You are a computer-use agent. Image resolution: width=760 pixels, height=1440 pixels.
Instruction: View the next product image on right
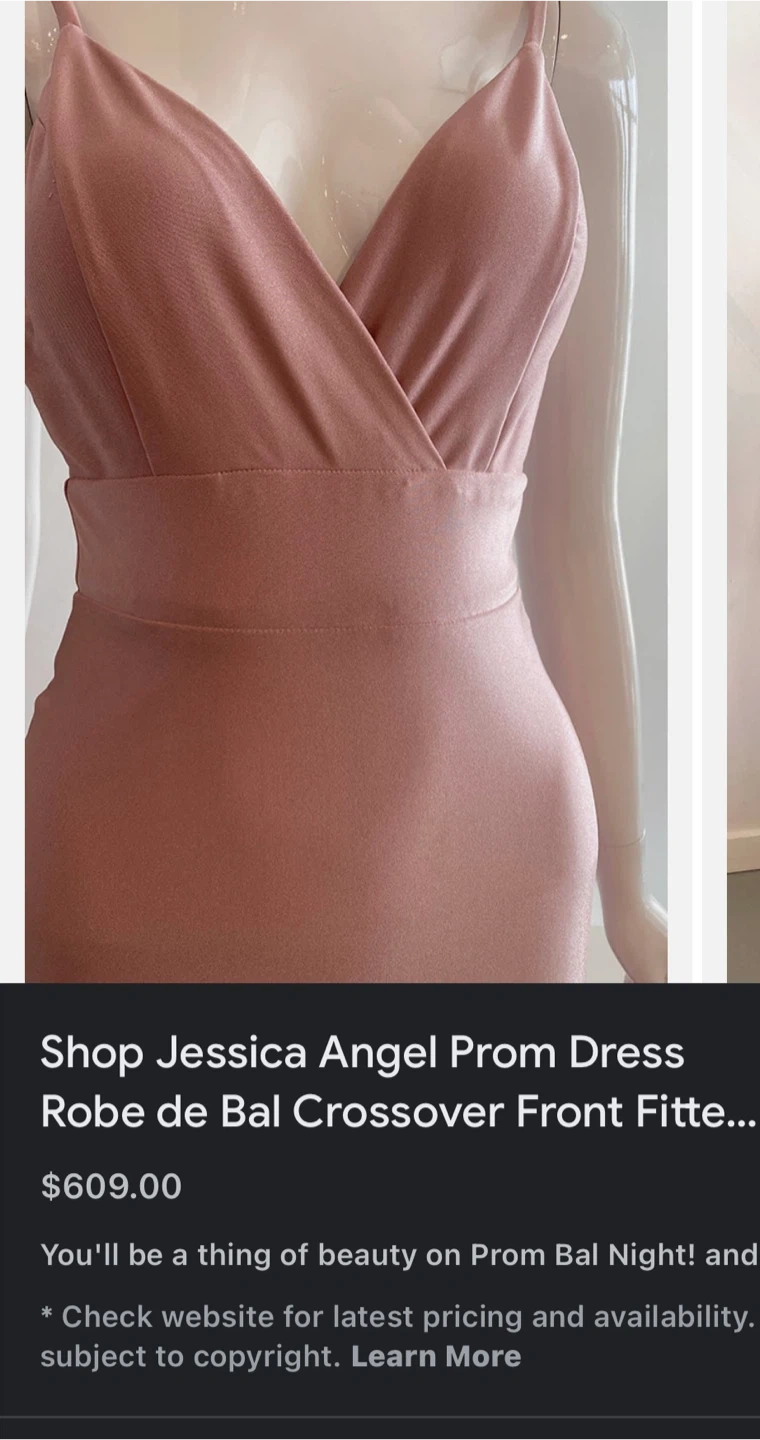pyautogui.click(x=743, y=490)
